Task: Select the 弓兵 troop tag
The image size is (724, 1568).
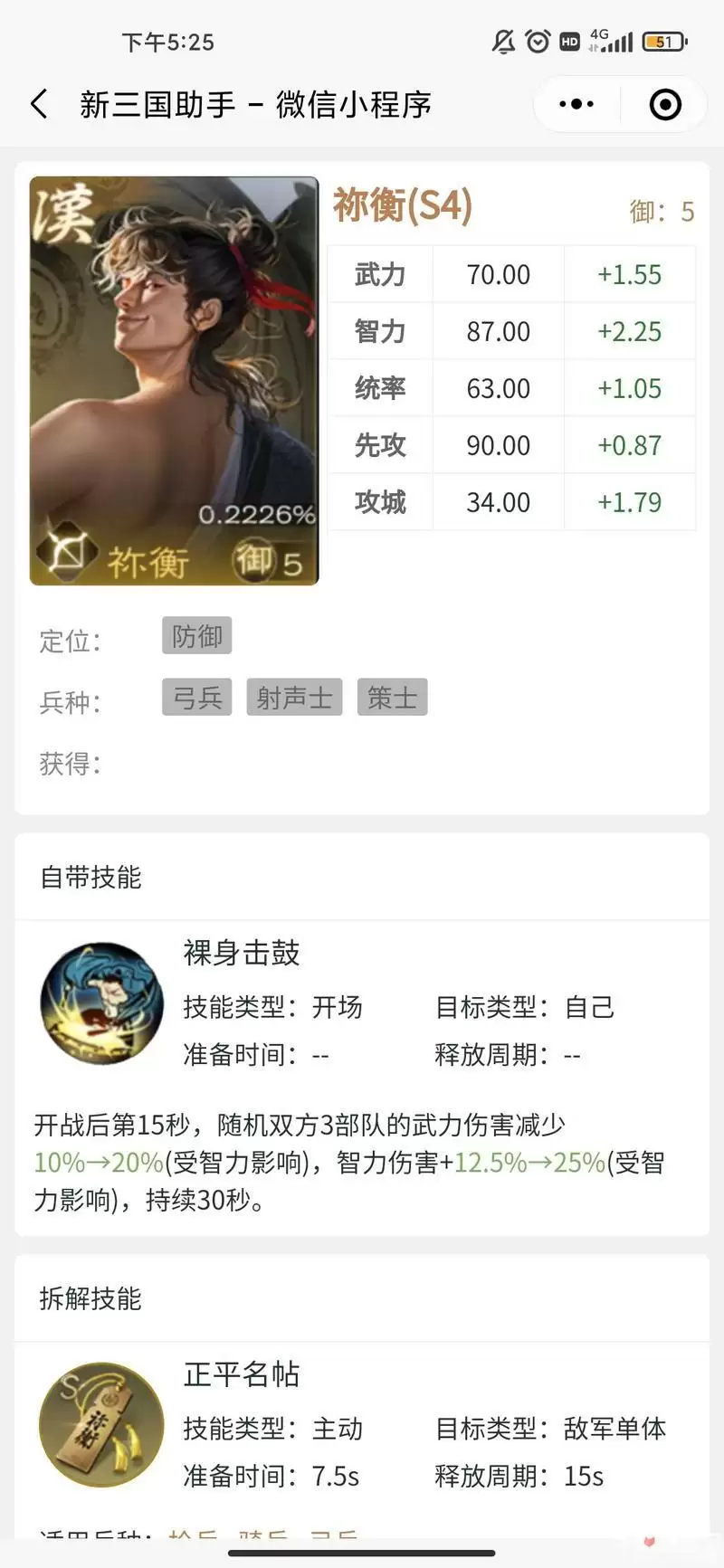Action: click(197, 698)
